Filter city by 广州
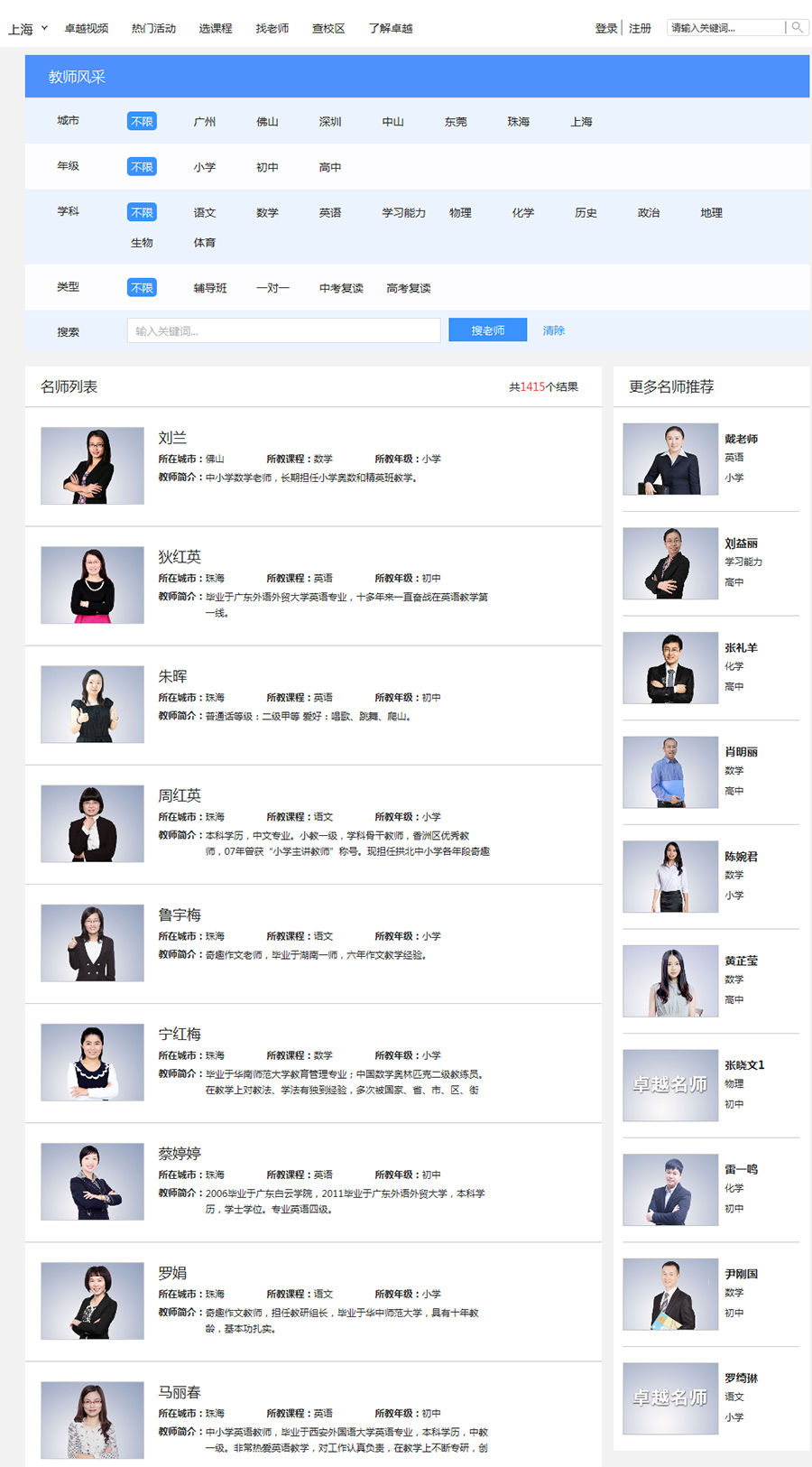 205,122
